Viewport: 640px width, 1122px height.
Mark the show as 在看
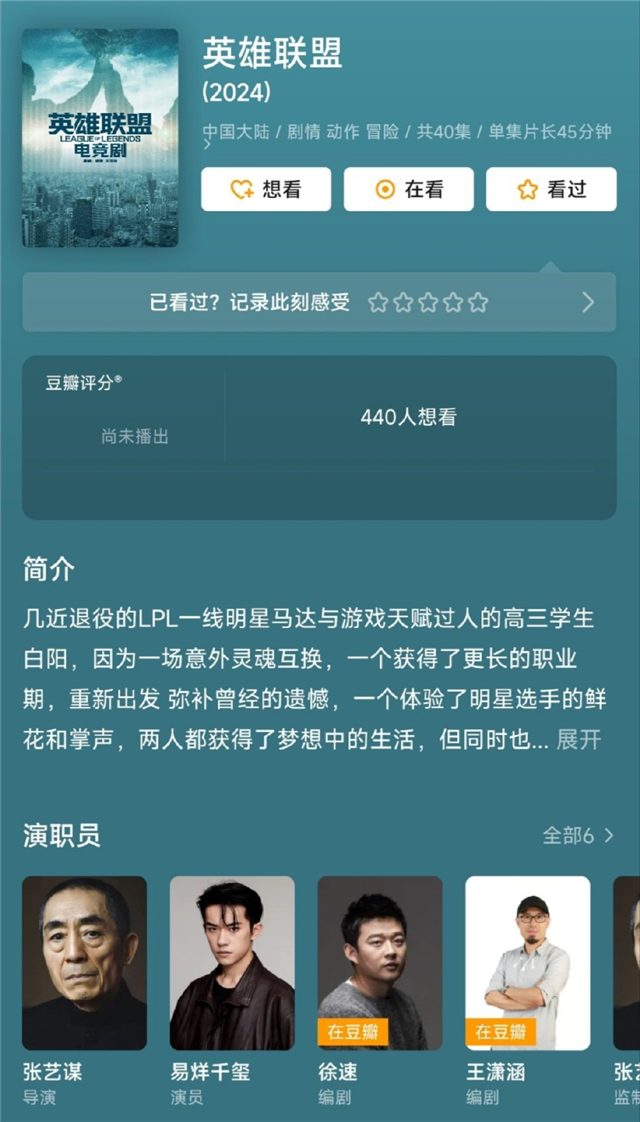point(408,190)
